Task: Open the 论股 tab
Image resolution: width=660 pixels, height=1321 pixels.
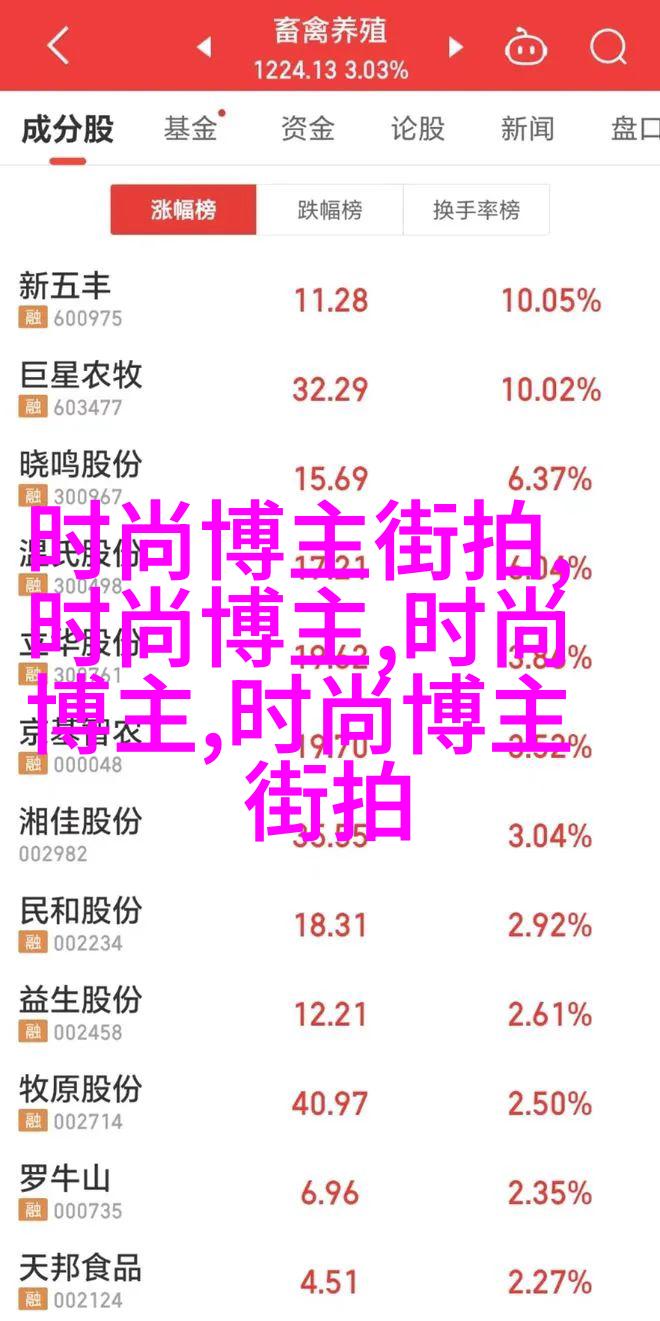Action: [x=417, y=129]
